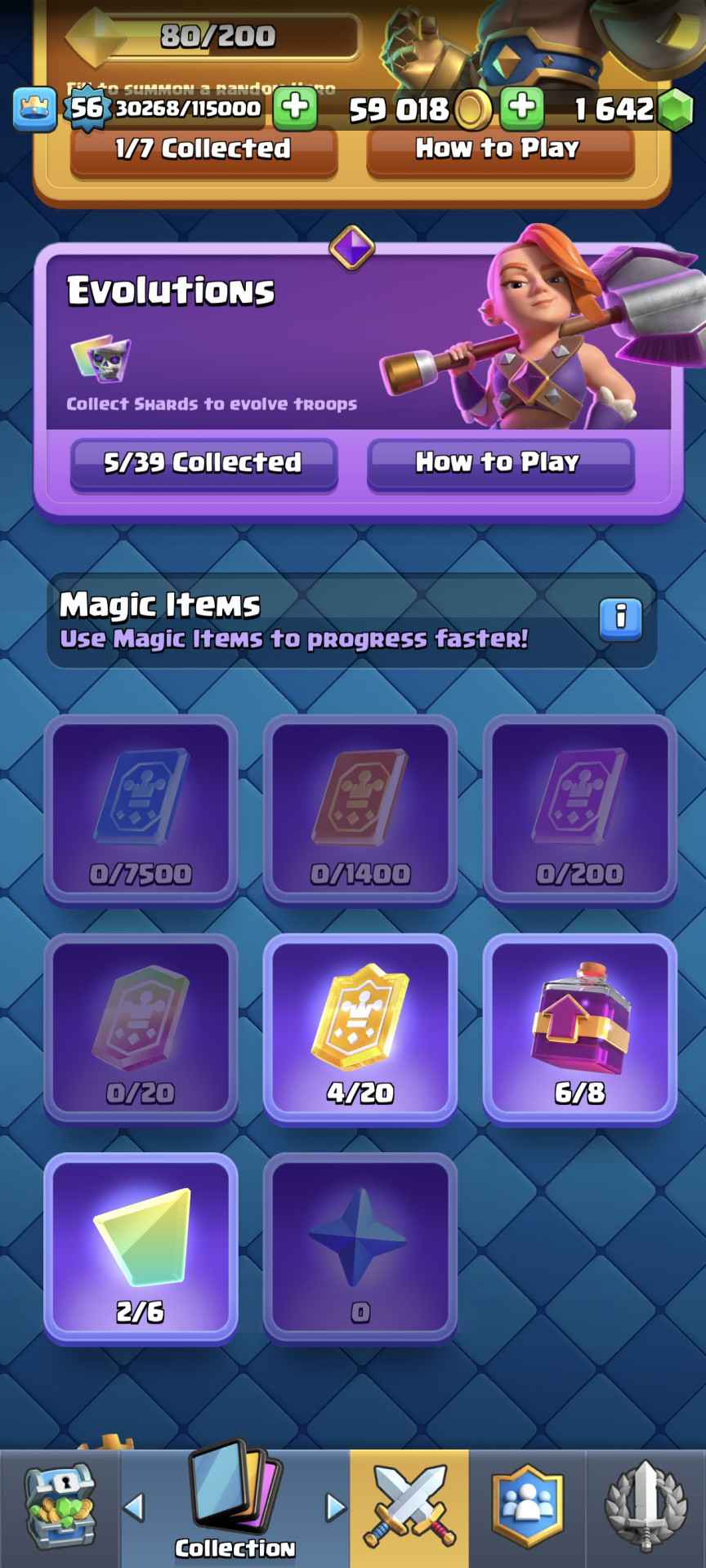The image size is (706, 1568).
Task: Switch to the Shop chest tab
Action: 59,1508
